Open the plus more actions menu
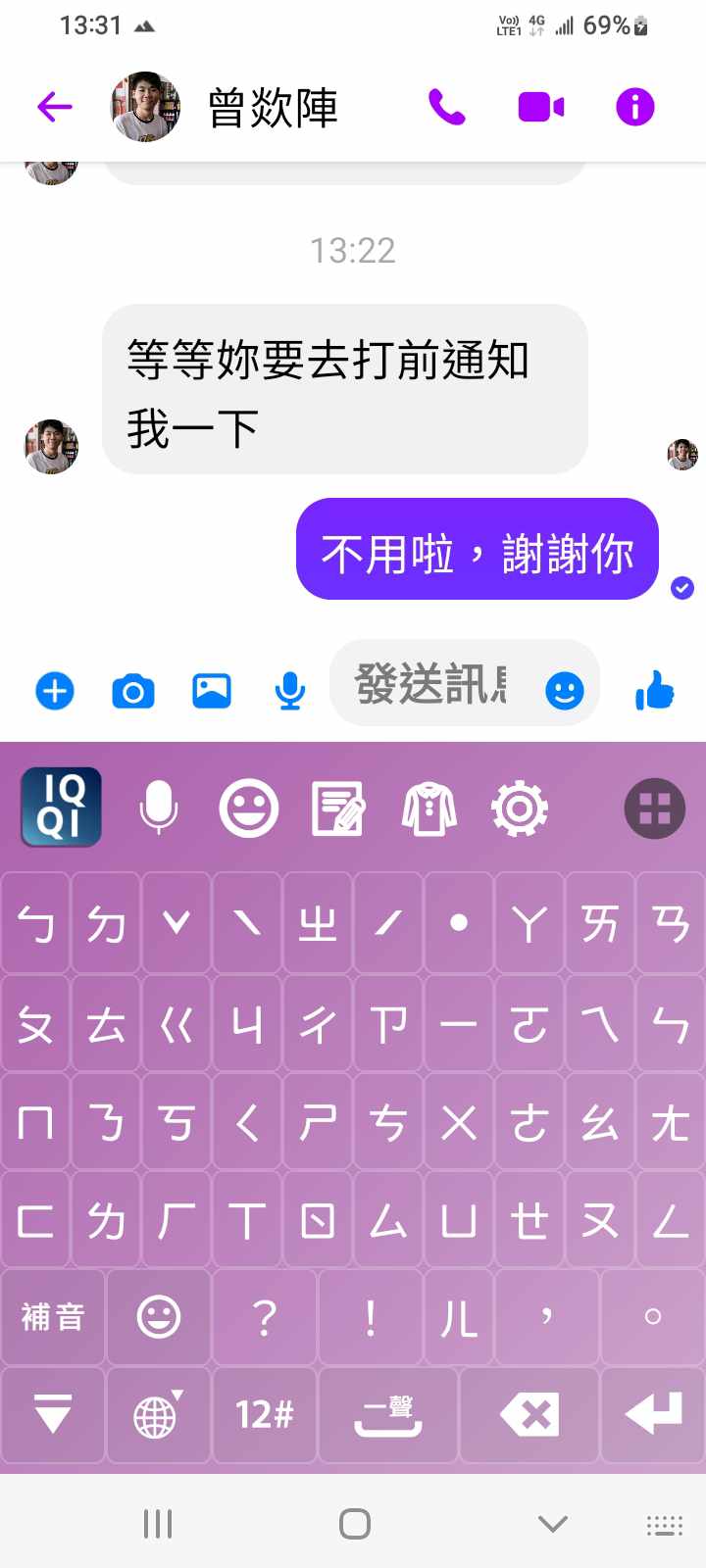 55,691
